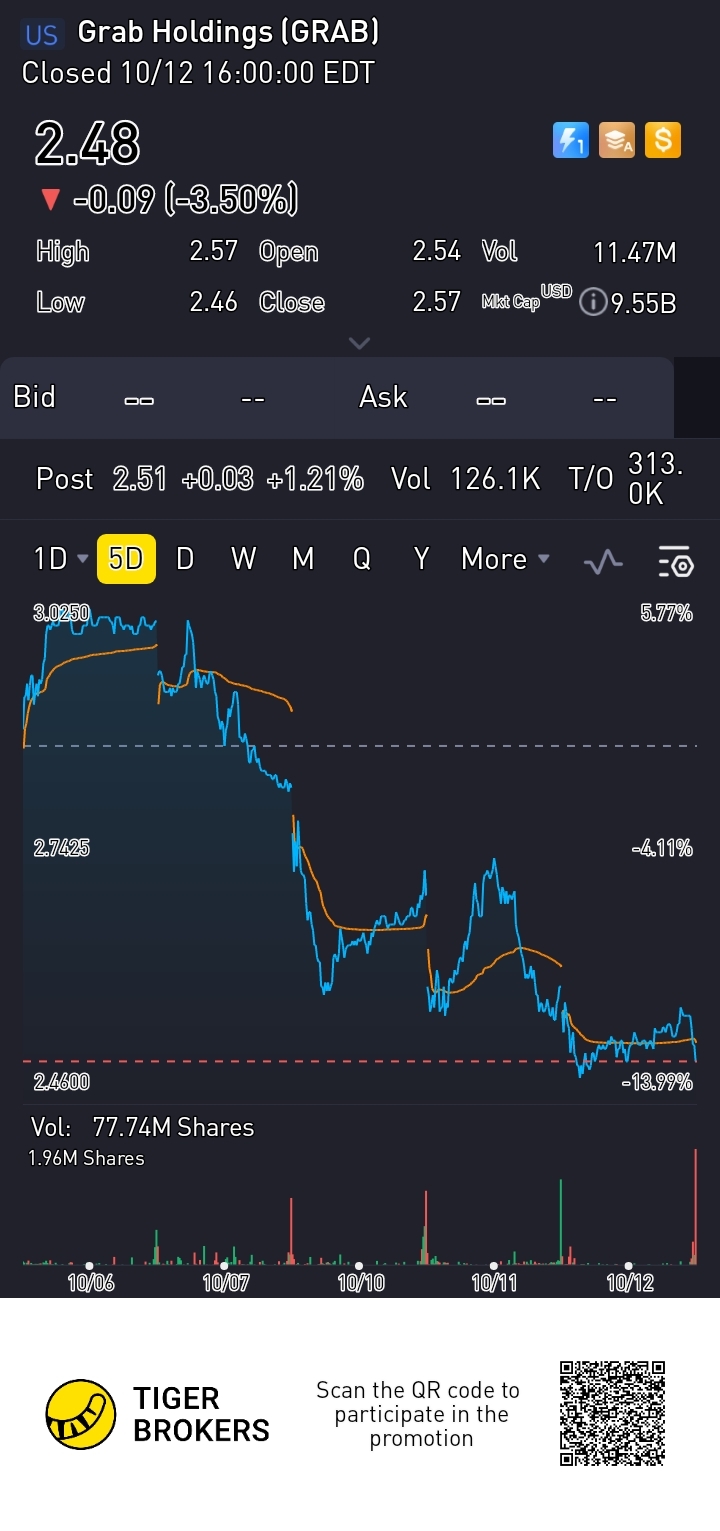The height and width of the screenshot is (1531, 720).
Task: Show the weekly W chart
Action: [x=243, y=559]
